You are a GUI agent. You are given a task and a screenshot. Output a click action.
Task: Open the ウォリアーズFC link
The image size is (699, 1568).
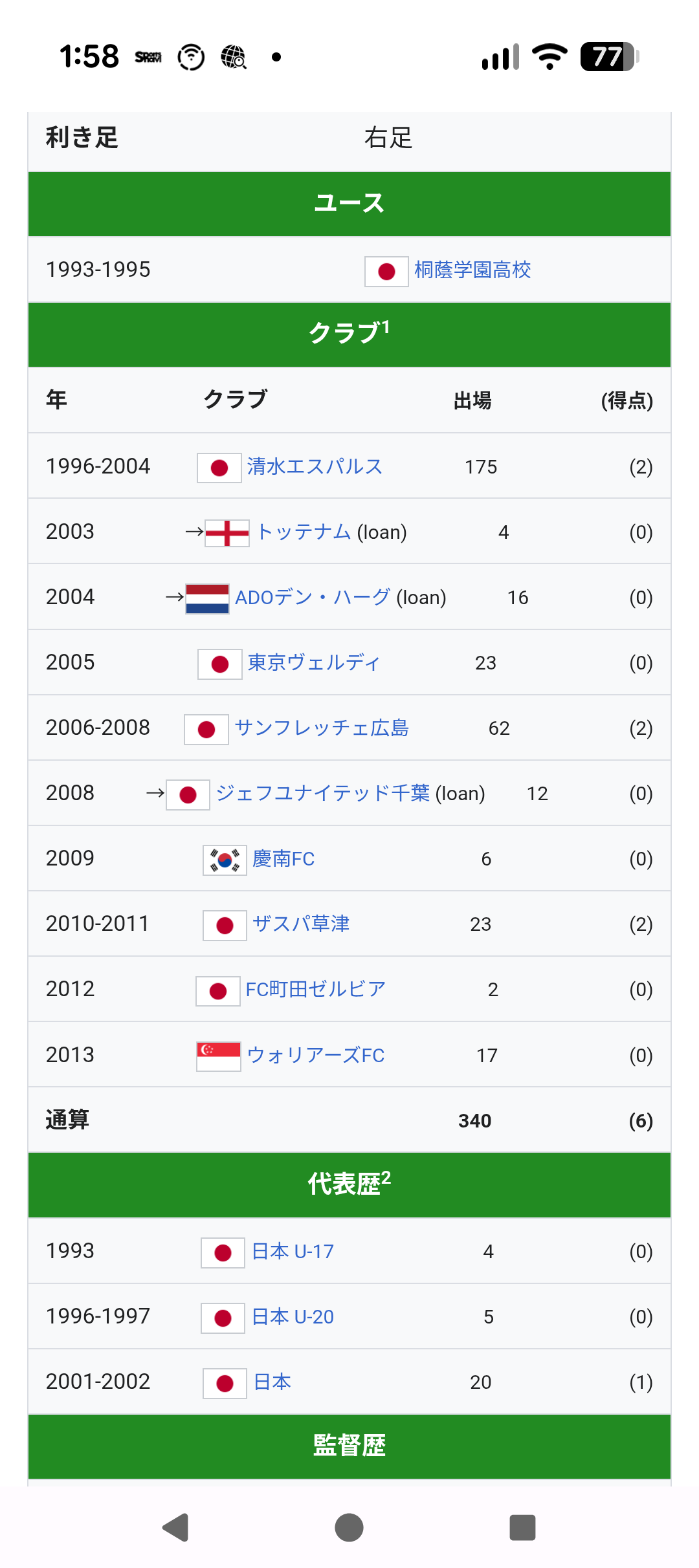pyautogui.click(x=316, y=1055)
